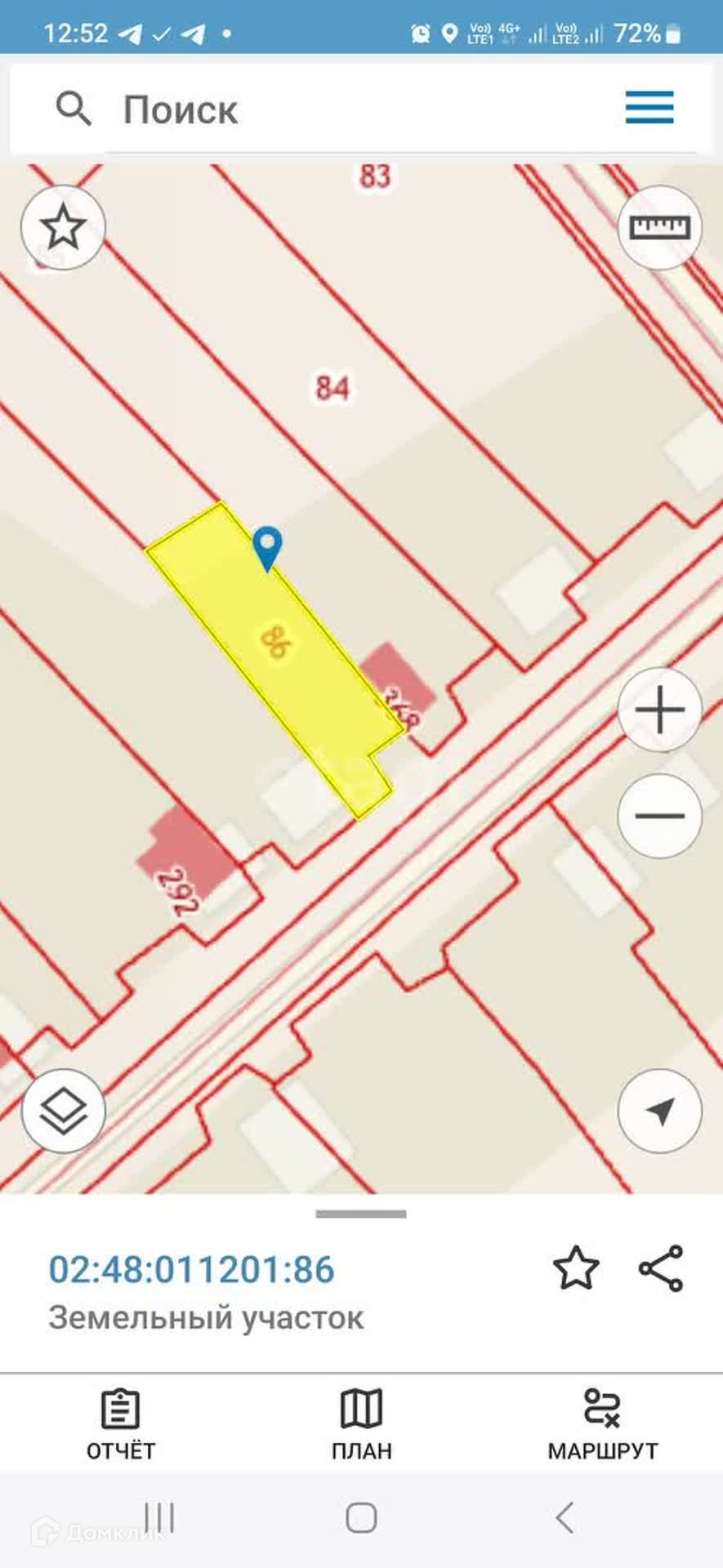The height and width of the screenshot is (1568, 723).
Task: Open parcel number 02:48:011201:86 details
Action: [192, 1270]
